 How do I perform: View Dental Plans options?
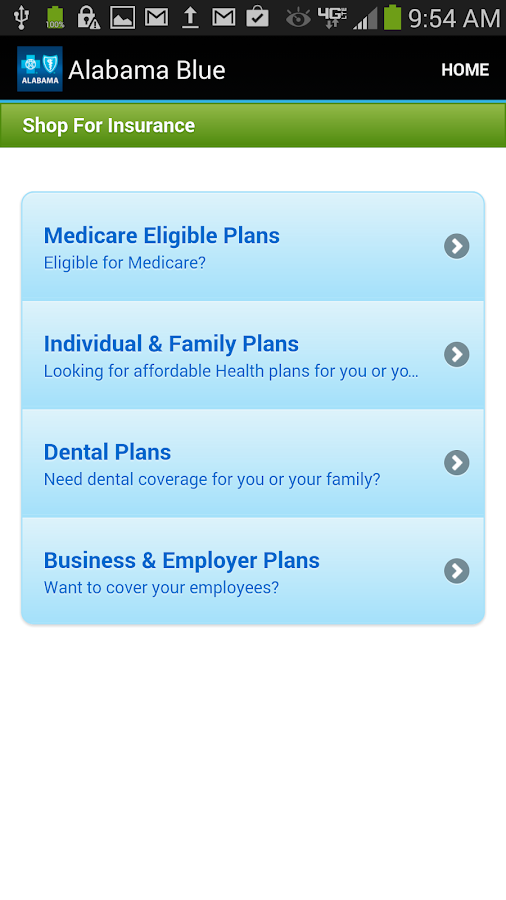click(253, 463)
